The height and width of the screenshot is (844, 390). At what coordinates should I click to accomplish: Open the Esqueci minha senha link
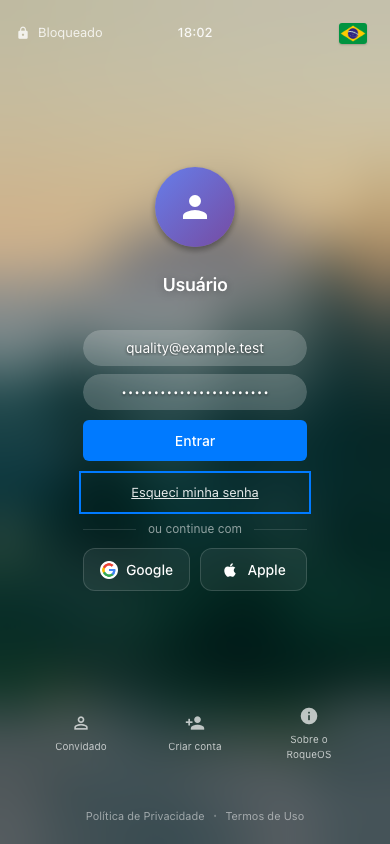(195, 493)
